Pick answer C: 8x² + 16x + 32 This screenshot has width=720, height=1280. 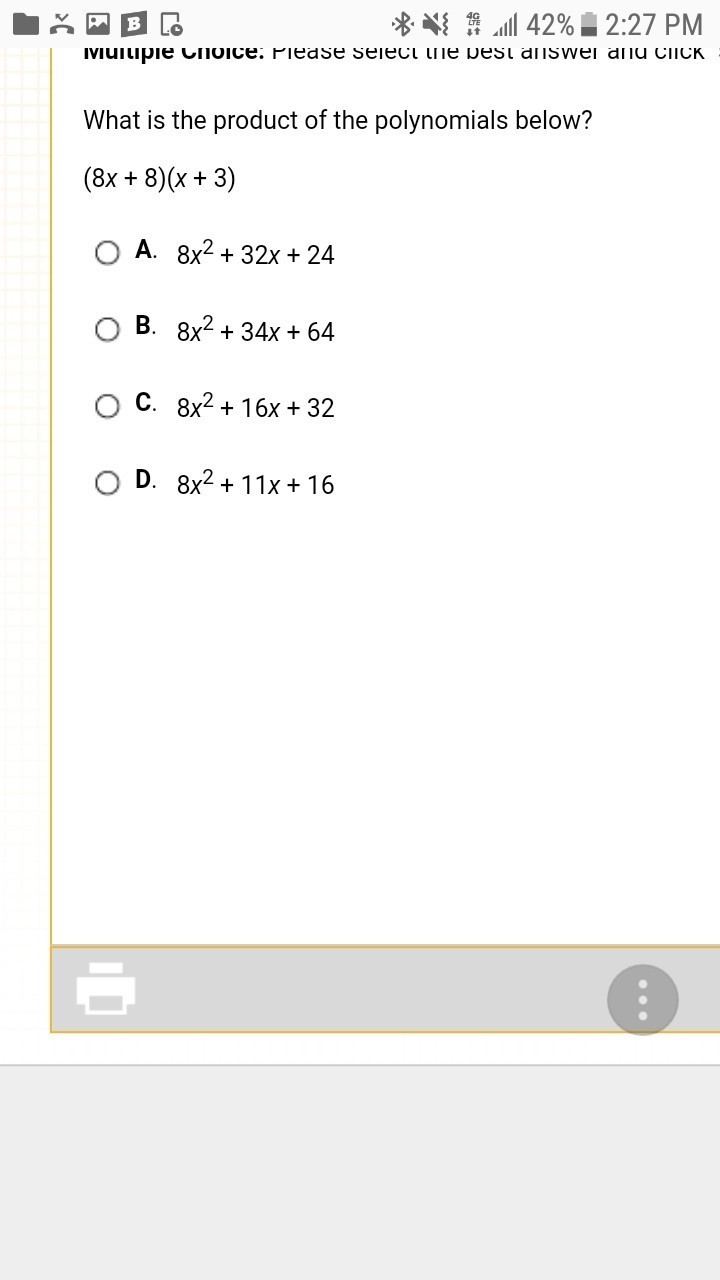(108, 406)
